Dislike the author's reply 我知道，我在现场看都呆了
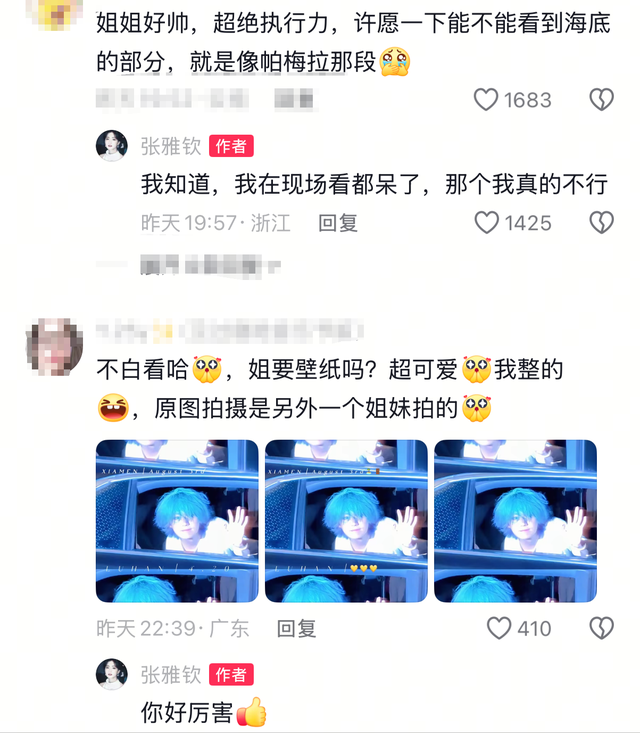640x733 pixels. tap(601, 222)
